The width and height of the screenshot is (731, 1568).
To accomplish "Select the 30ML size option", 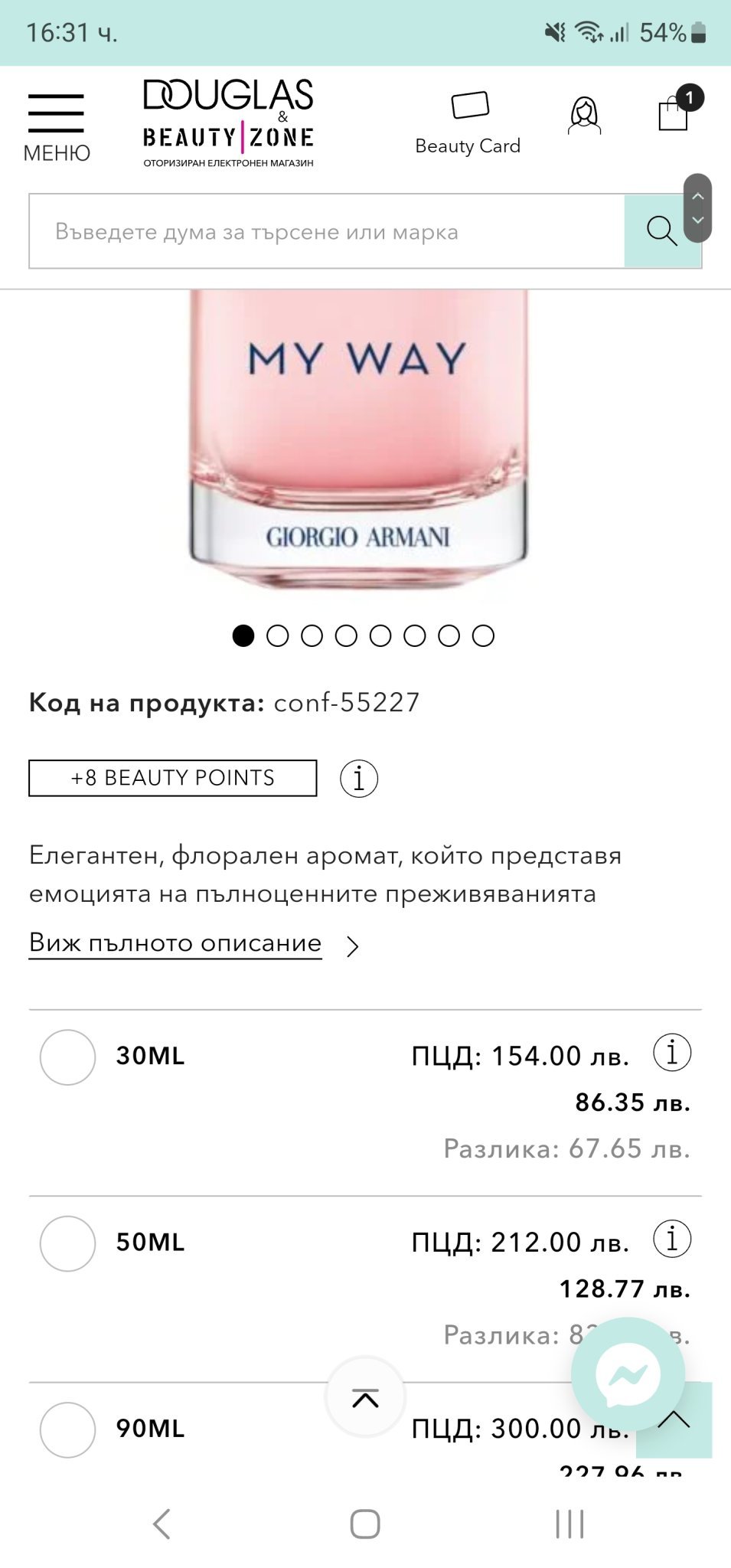I will click(67, 1057).
